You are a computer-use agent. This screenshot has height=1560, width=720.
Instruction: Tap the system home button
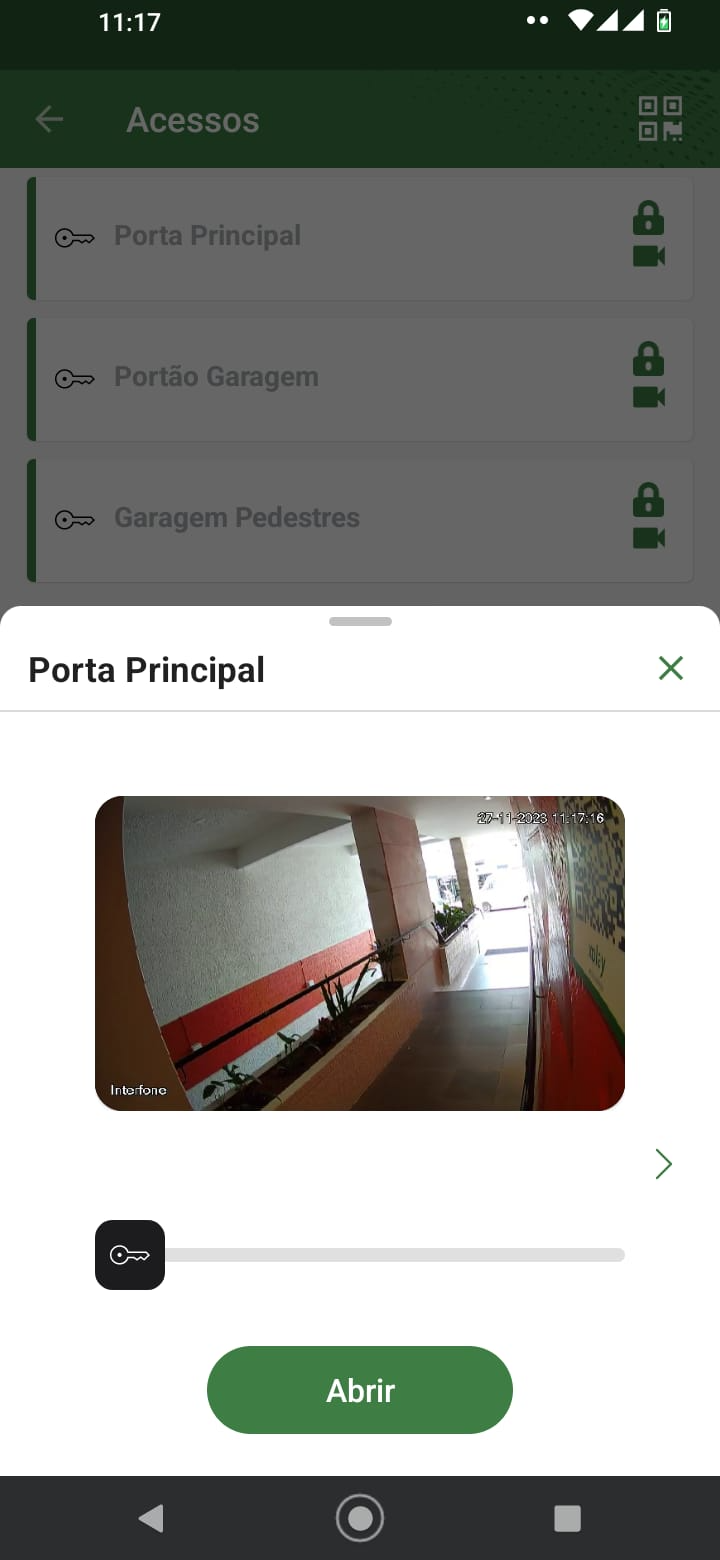point(360,1519)
